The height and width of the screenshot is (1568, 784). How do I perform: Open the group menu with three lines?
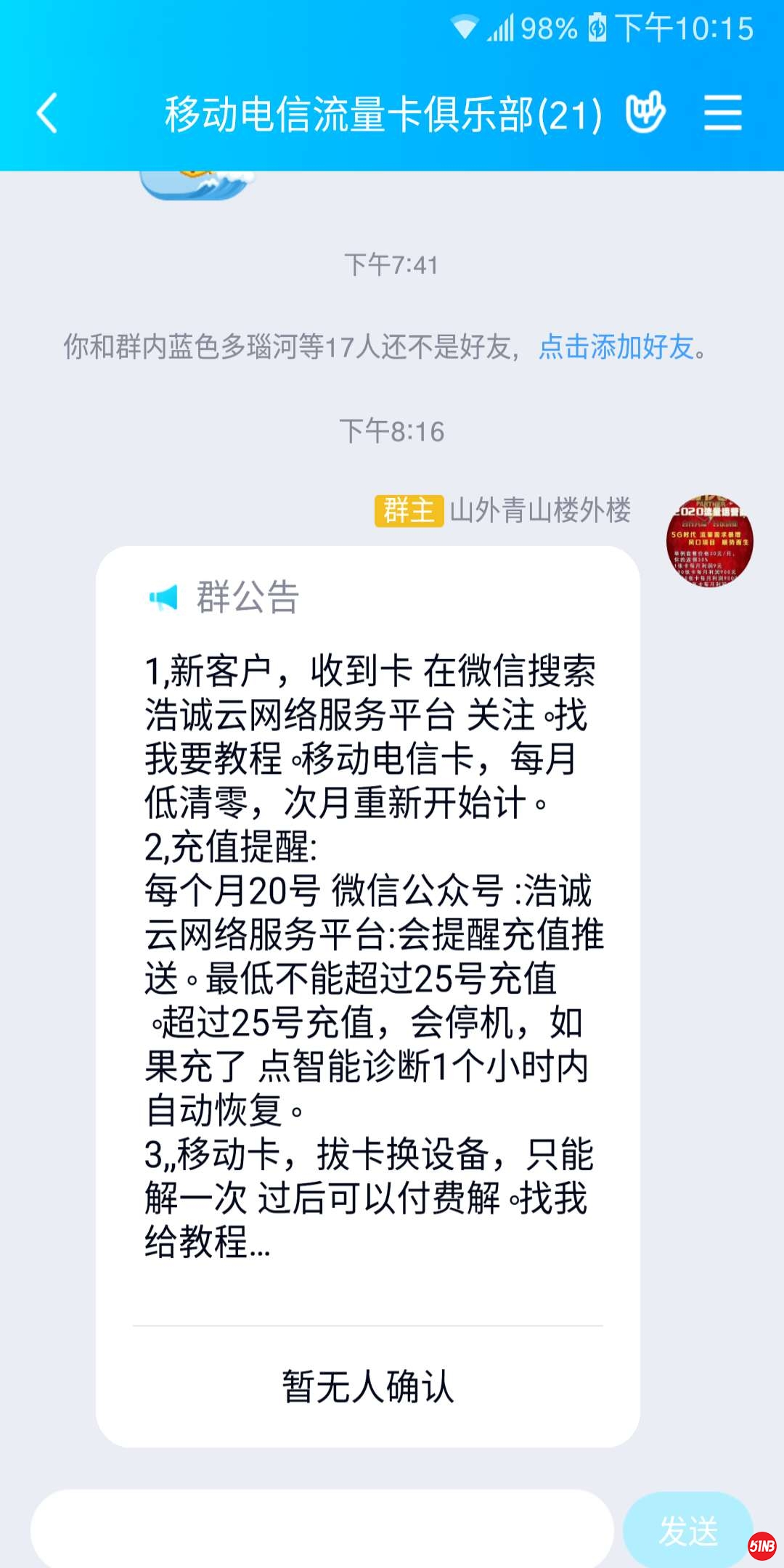[x=722, y=113]
